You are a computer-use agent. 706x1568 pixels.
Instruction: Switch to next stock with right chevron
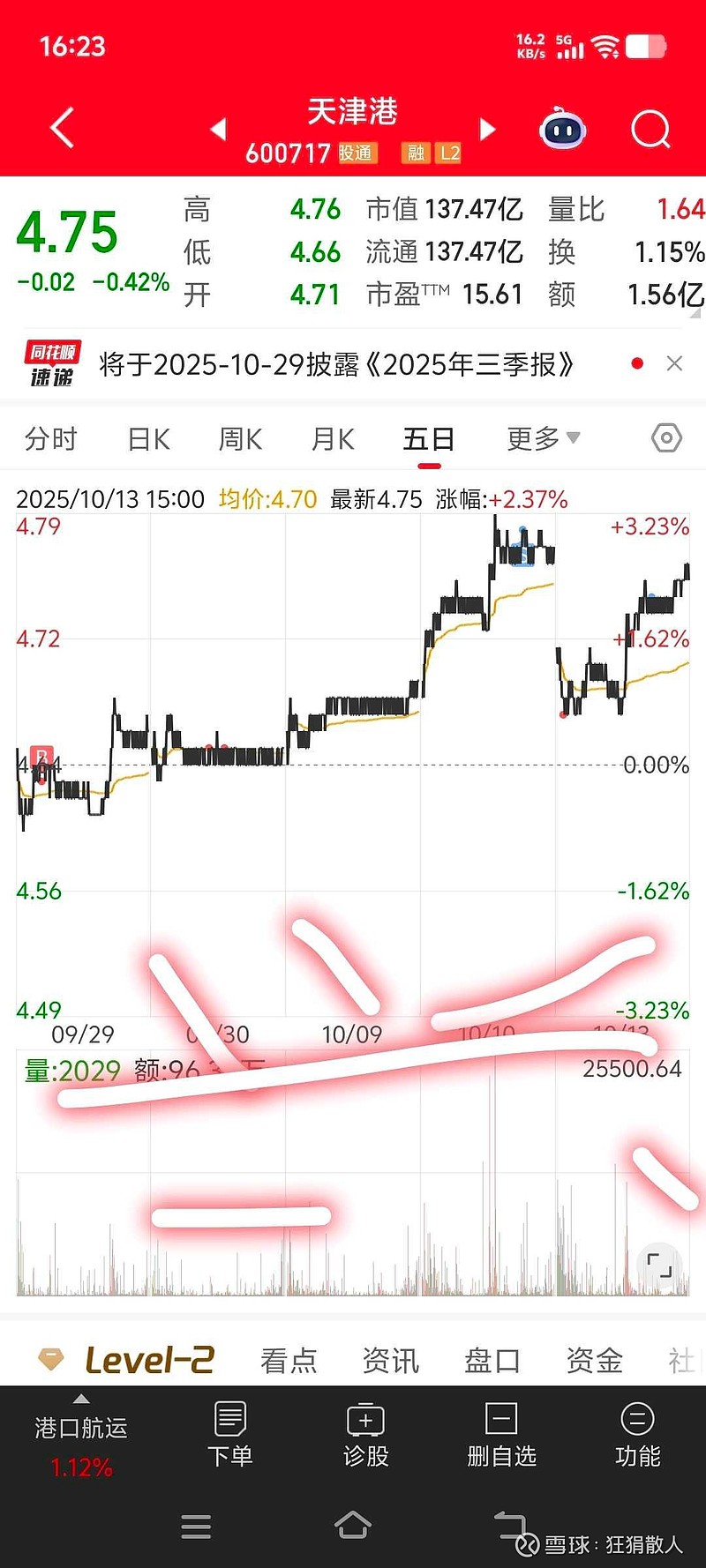(487, 128)
